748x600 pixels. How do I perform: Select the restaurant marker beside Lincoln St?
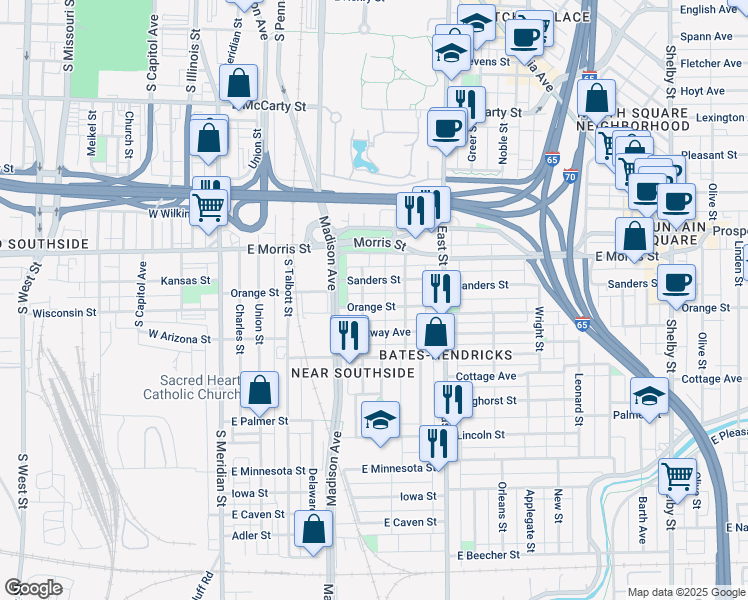tap(438, 442)
